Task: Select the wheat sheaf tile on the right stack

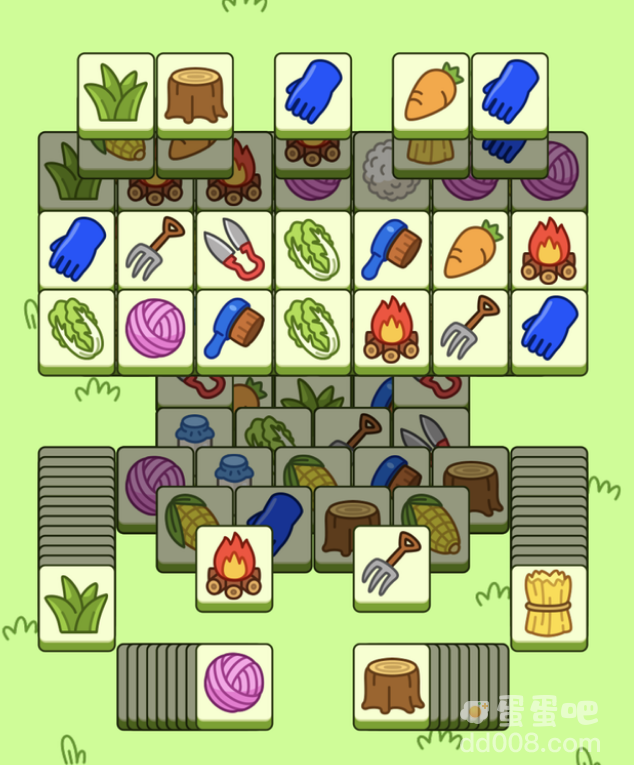Action: click(549, 603)
